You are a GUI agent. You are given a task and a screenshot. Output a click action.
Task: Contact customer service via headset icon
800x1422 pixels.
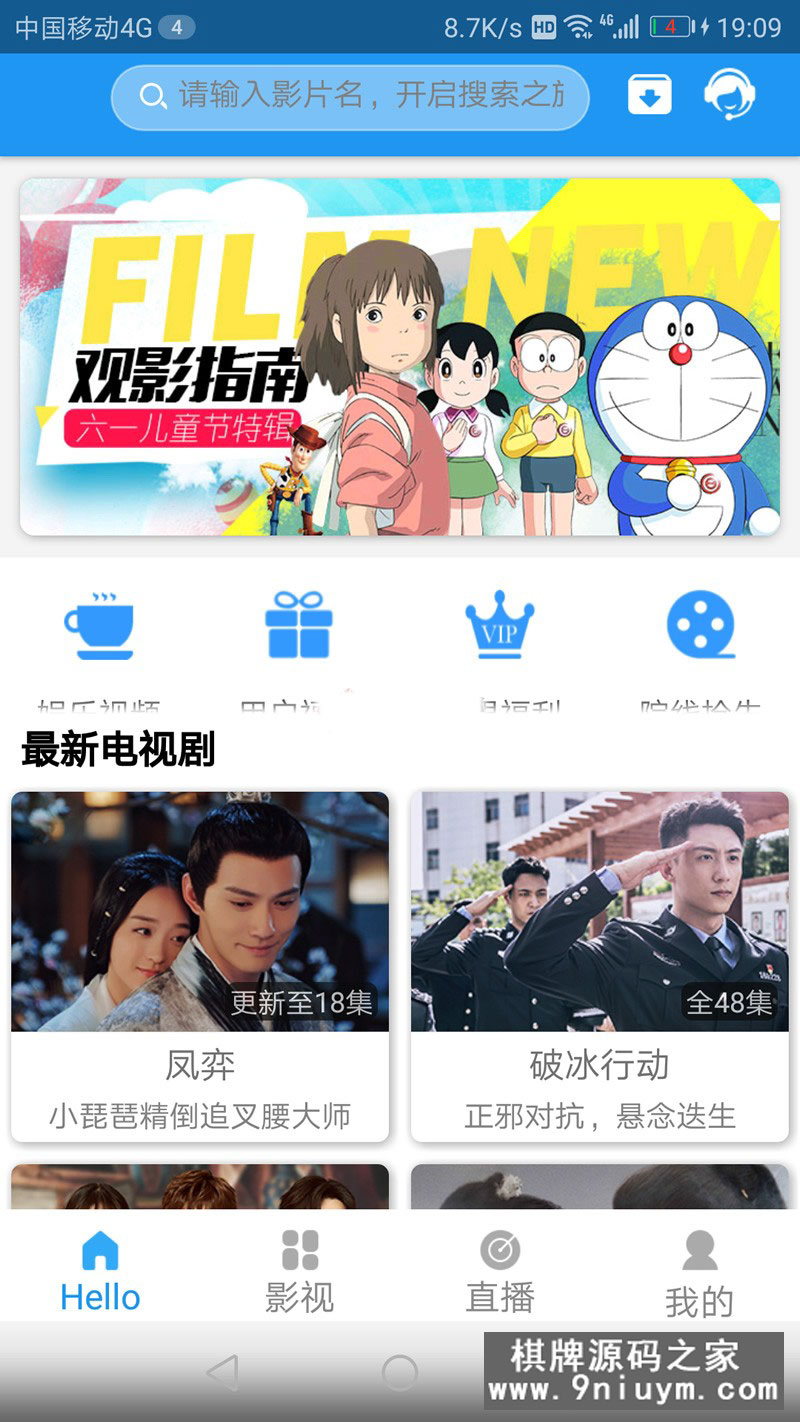click(x=729, y=95)
